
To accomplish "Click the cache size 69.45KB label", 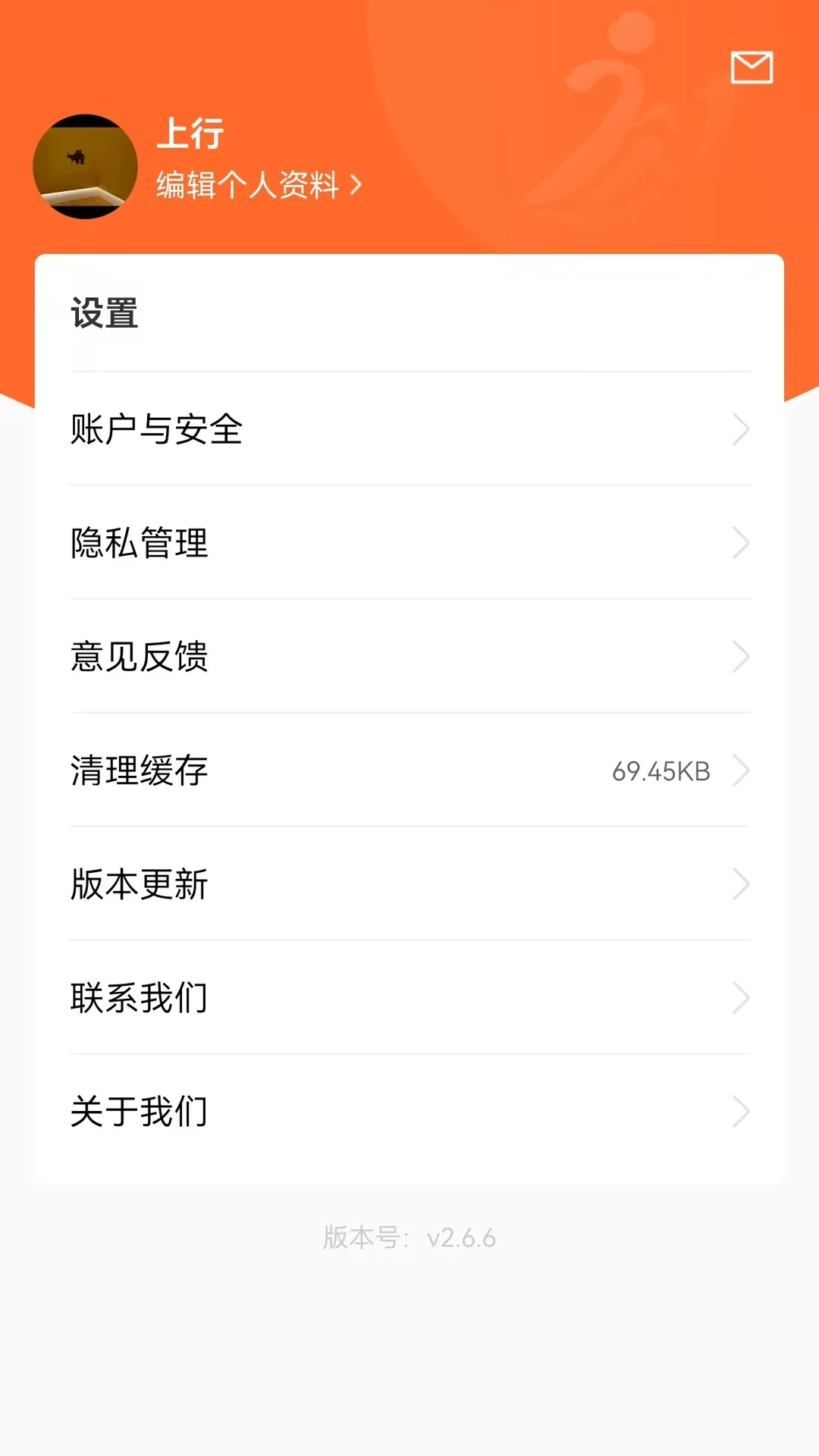I will point(661,770).
